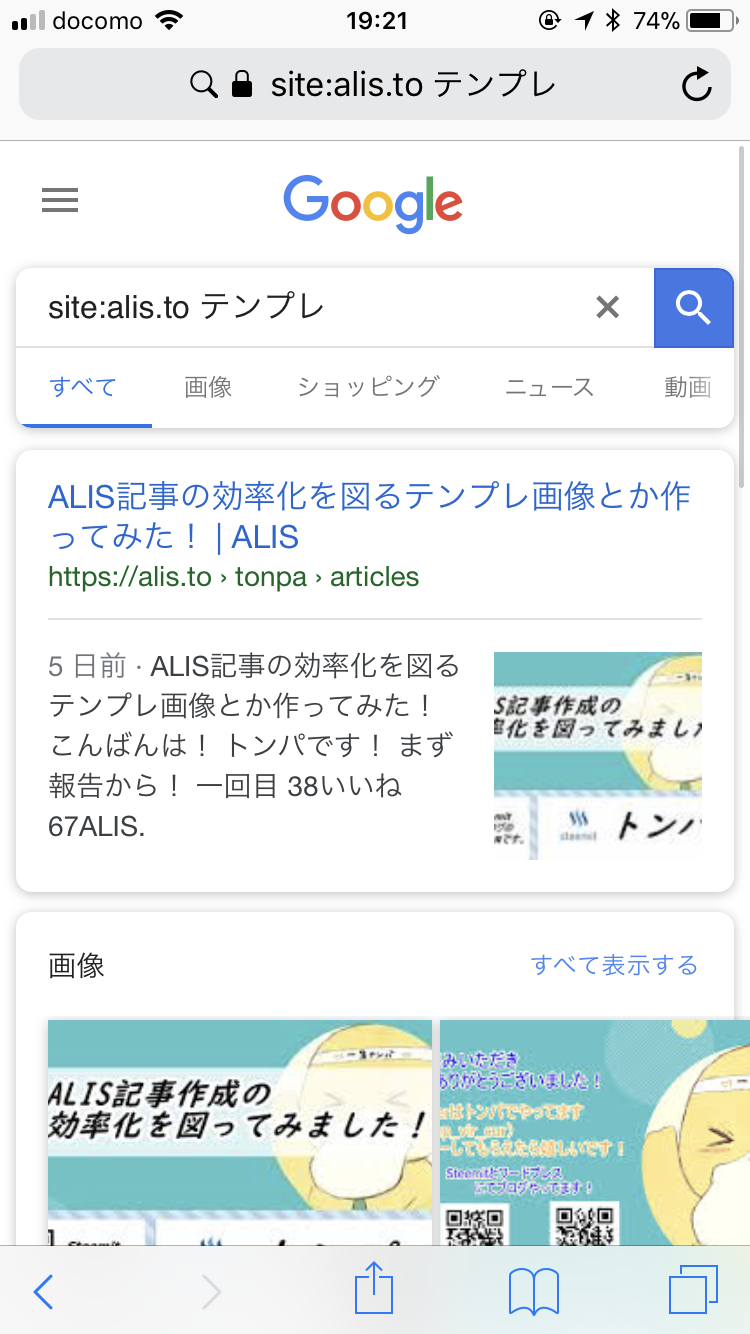This screenshot has height=1334, width=750.
Task: Edit the Google search query field
Action: coord(300,307)
